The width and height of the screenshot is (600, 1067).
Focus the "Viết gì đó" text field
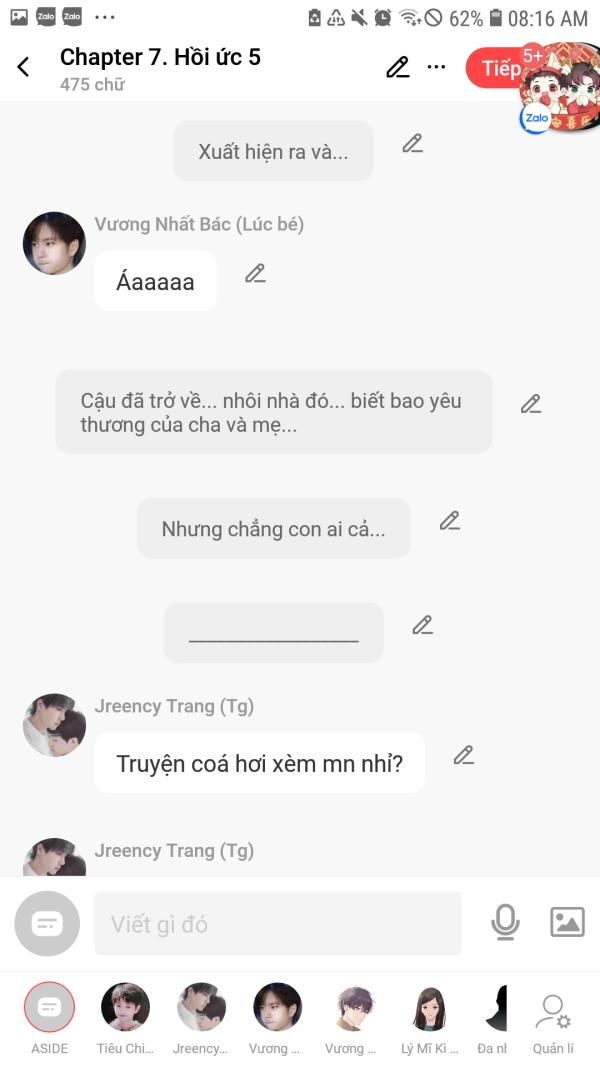[278, 924]
